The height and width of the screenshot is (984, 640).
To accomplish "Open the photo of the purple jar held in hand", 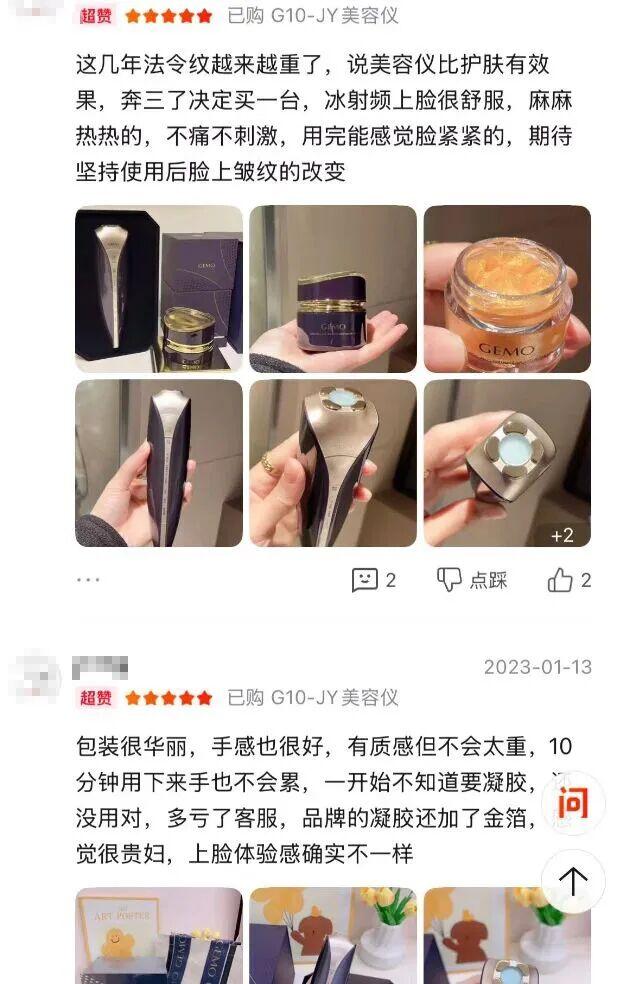I will (333, 289).
